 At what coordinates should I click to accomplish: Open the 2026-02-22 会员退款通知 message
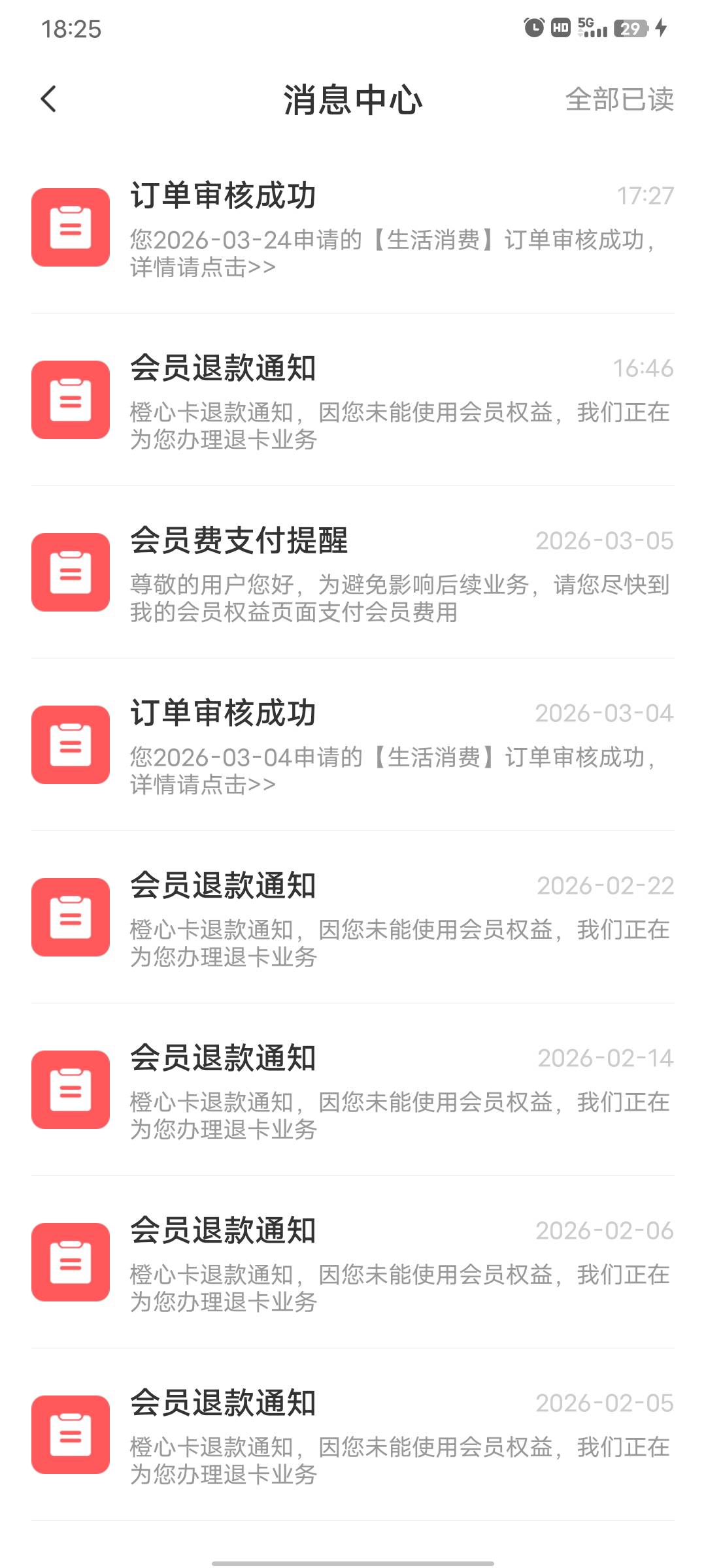353,917
